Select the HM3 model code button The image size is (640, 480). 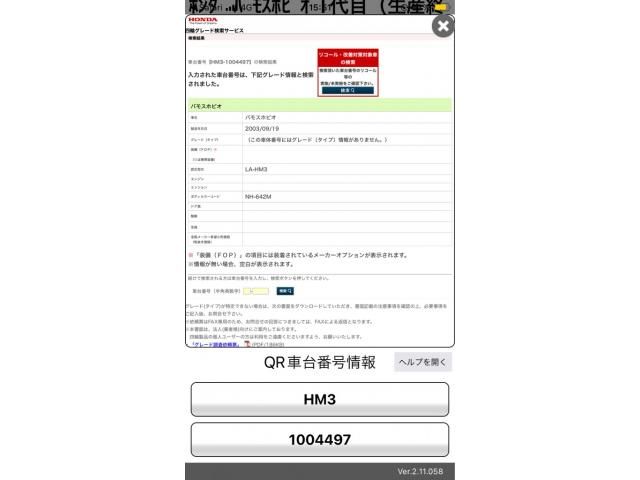[x=320, y=399]
